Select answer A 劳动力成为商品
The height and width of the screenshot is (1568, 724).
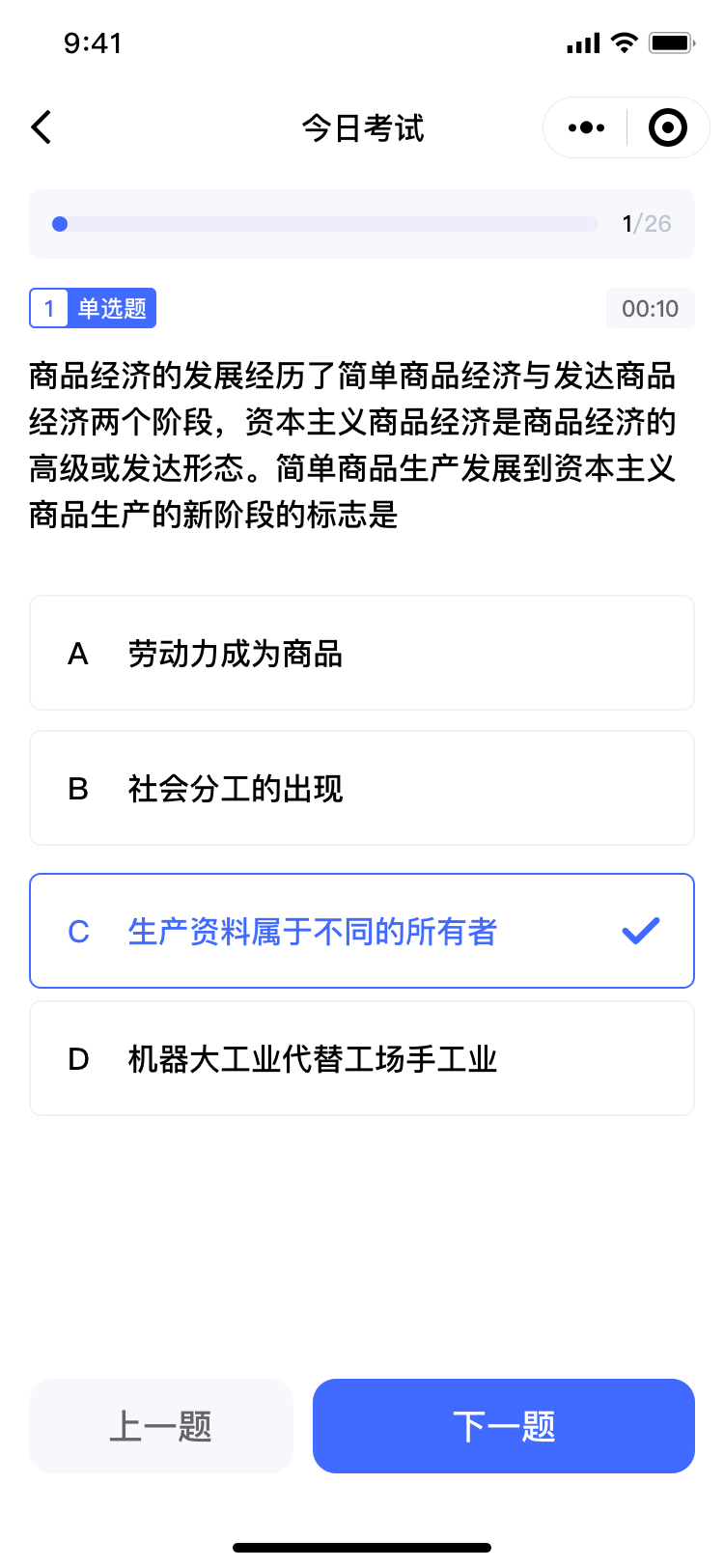pos(362,654)
